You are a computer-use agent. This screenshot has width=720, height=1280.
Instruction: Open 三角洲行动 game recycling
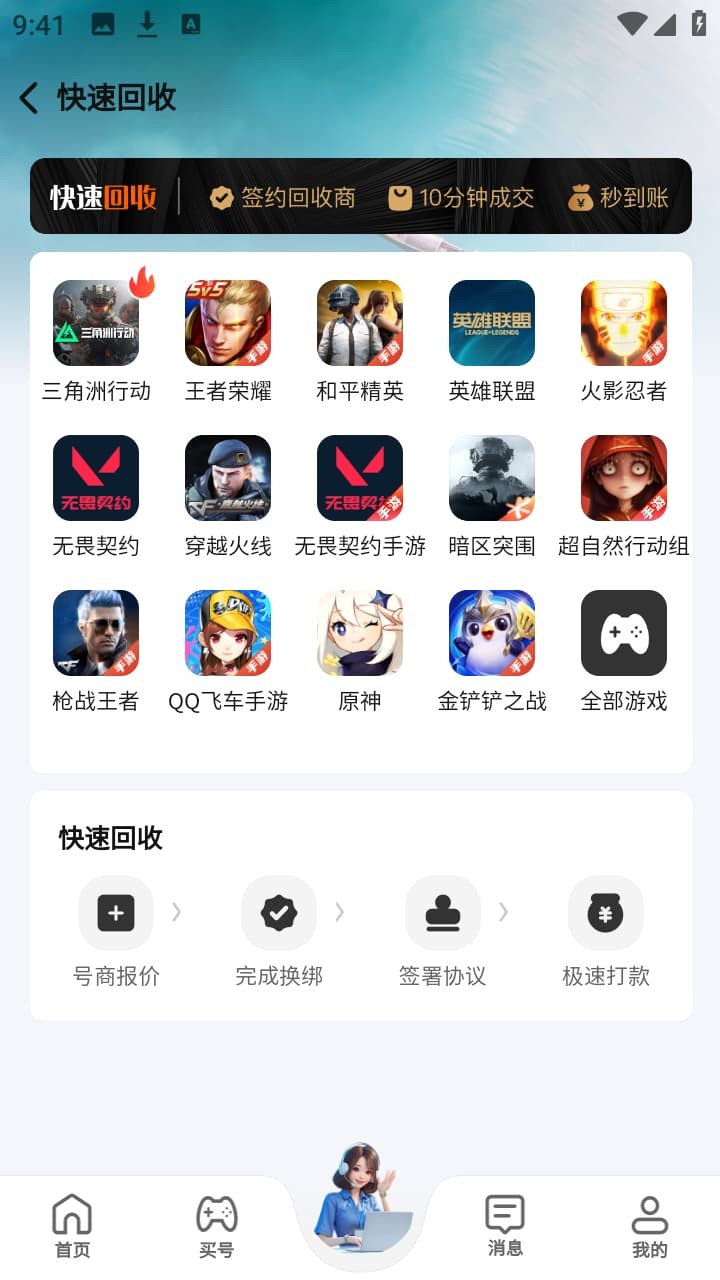pyautogui.click(x=96, y=323)
